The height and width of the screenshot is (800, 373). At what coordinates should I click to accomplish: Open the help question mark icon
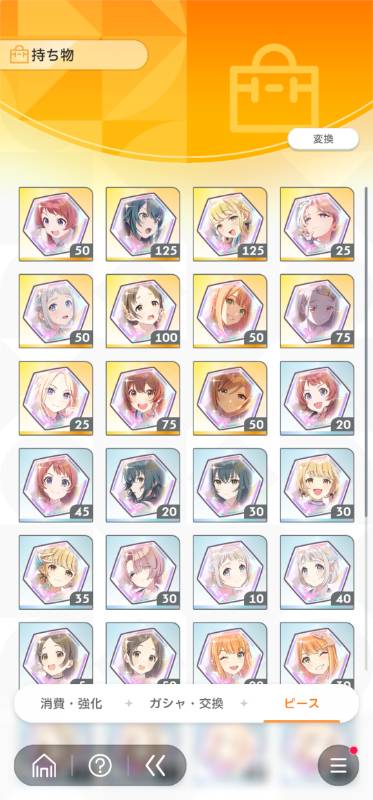(100, 765)
